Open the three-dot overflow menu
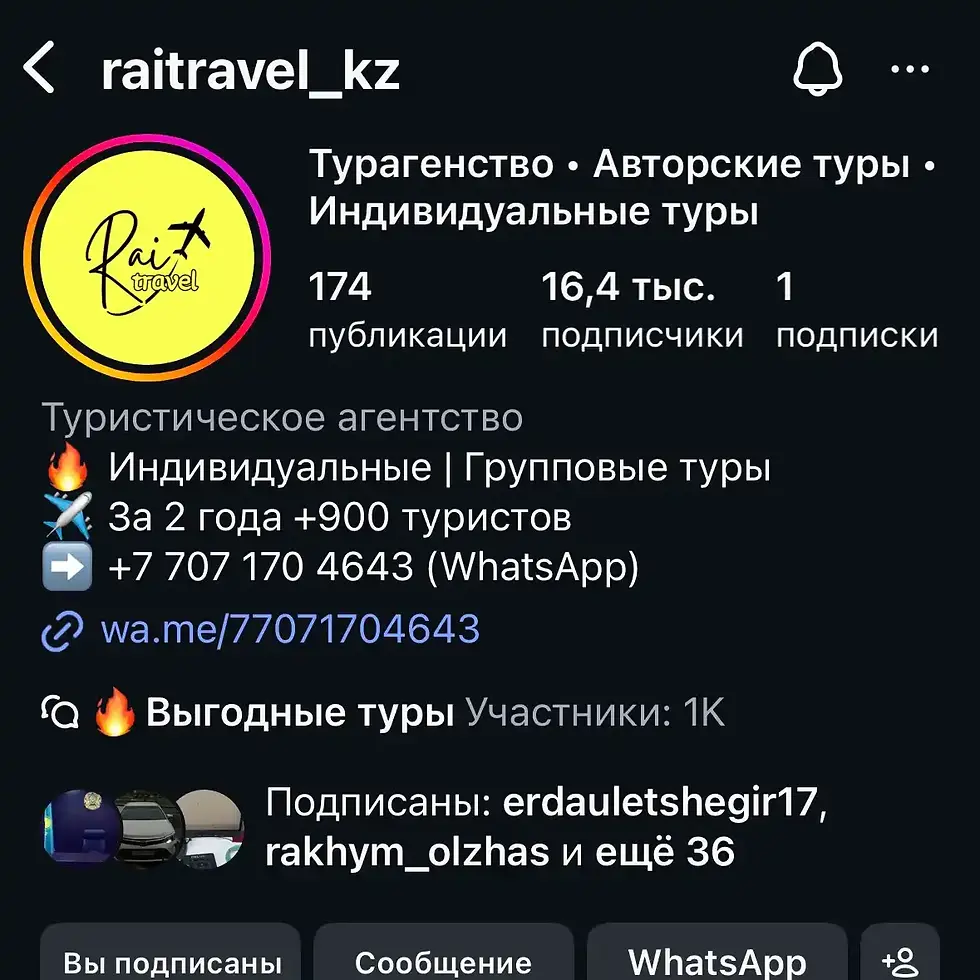The image size is (980, 980). click(909, 72)
